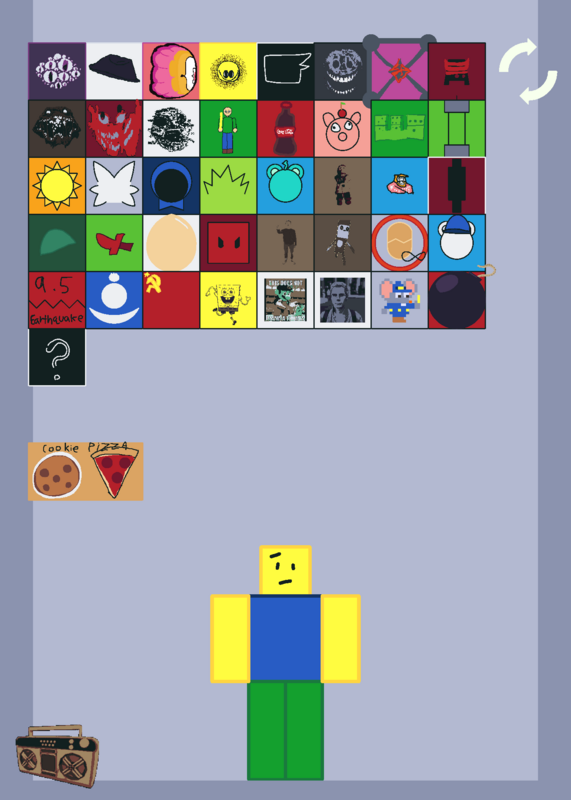The image size is (571, 800).
Task: Tap the pizza slice item
Action: 114,470
